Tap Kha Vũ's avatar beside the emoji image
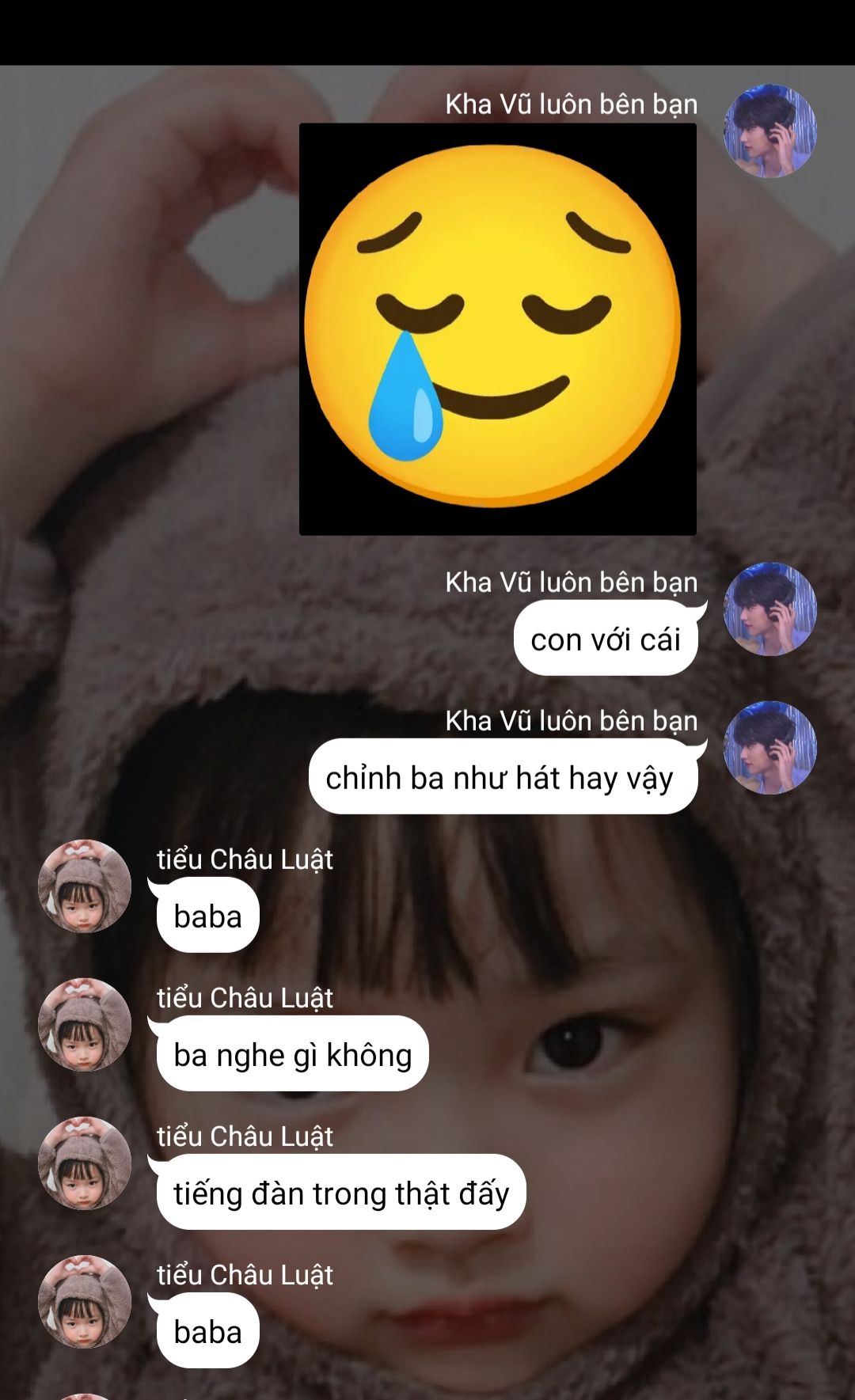Image resolution: width=855 pixels, height=1400 pixels. 770,131
